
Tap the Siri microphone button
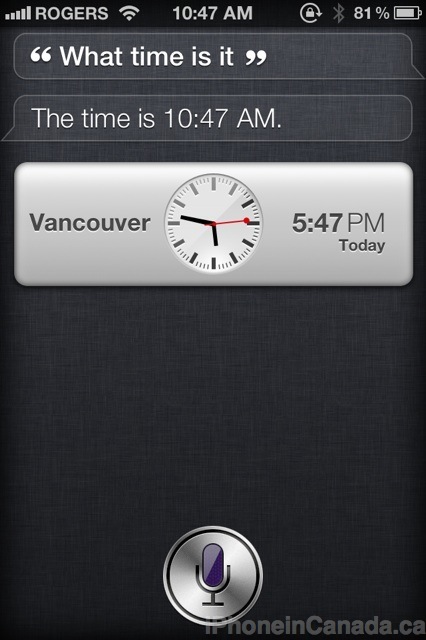click(x=213, y=576)
